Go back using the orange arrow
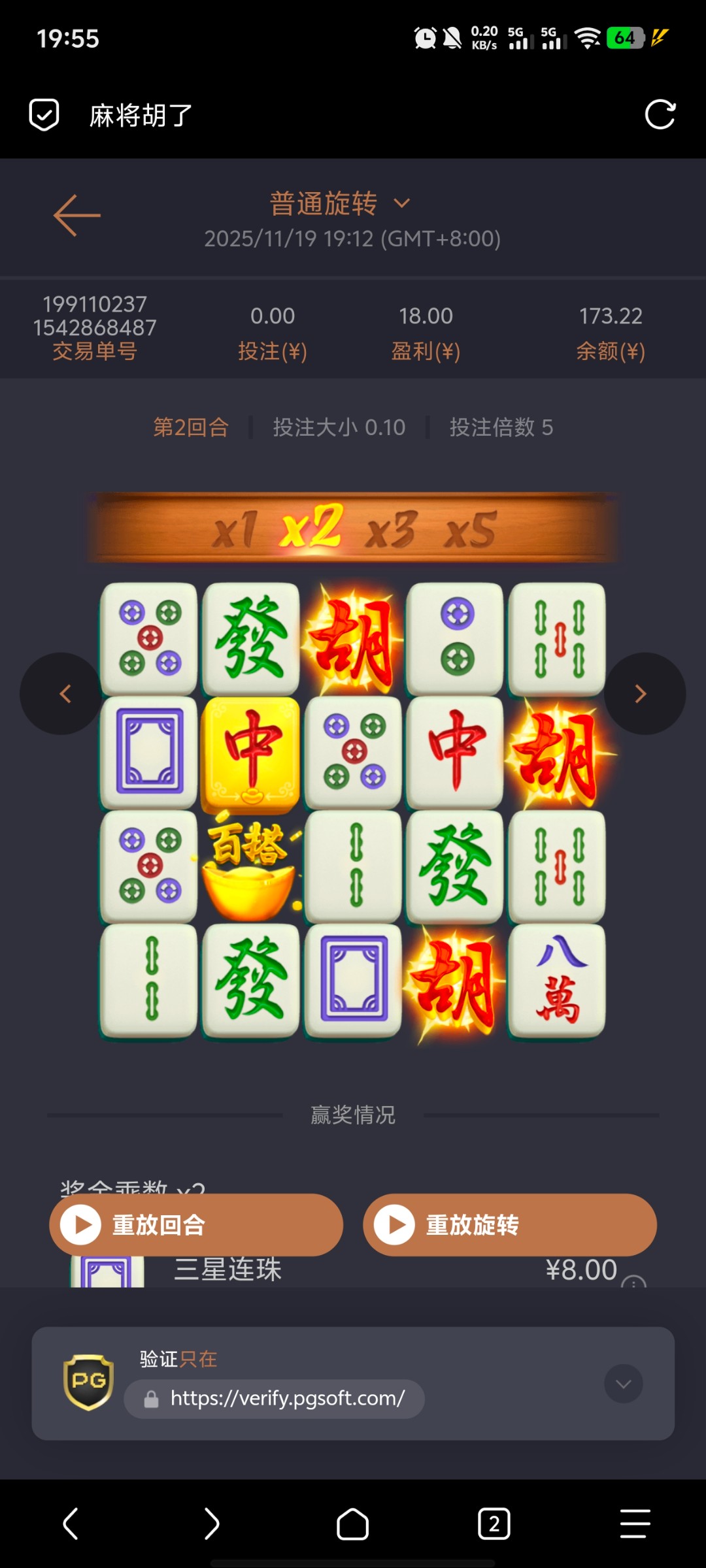Screen dimensions: 706x1568 [77, 215]
